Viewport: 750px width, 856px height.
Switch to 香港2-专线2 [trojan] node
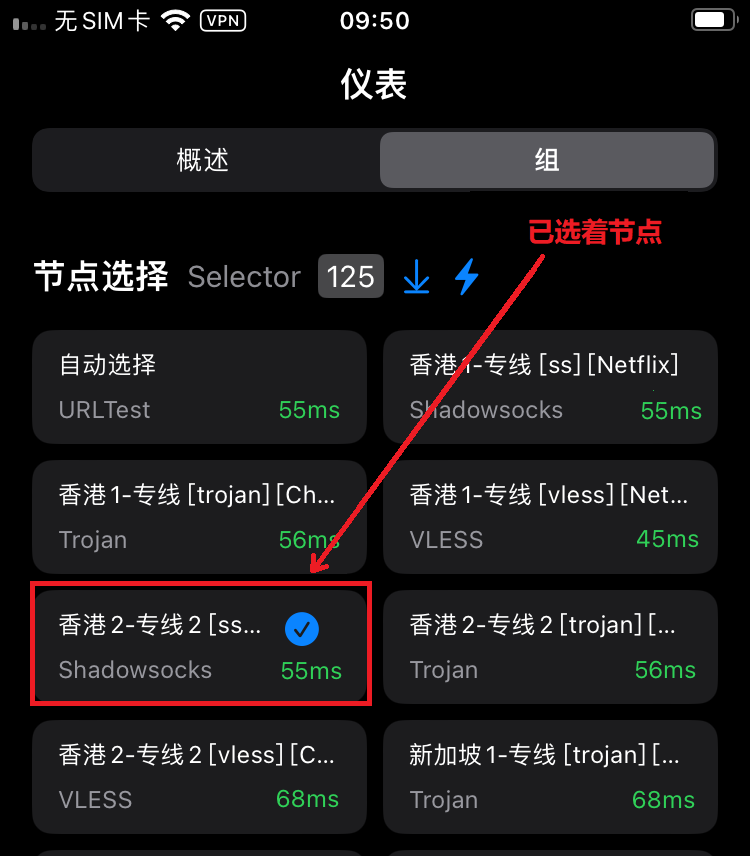coord(550,646)
